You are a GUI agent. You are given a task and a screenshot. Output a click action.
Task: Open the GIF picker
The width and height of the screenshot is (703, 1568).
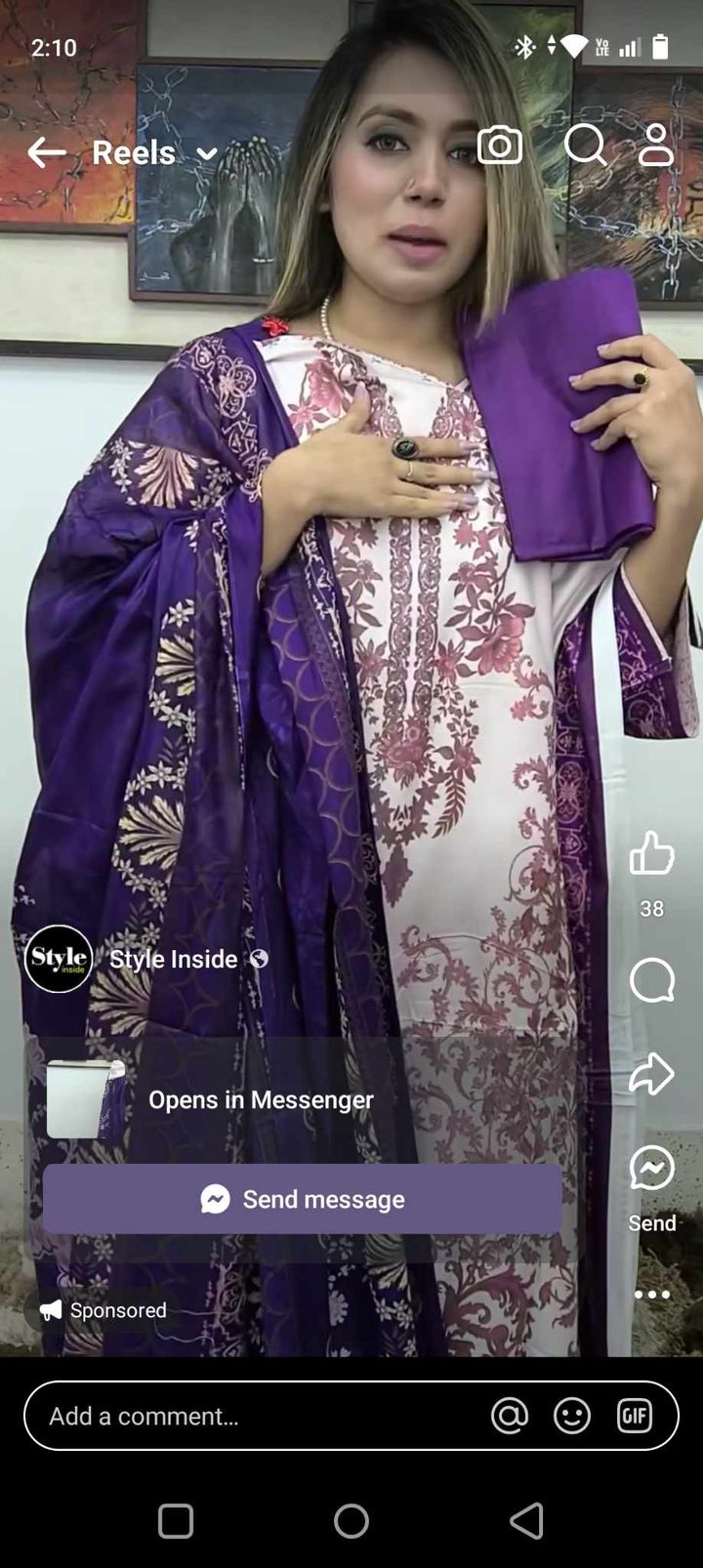pyautogui.click(x=635, y=1416)
